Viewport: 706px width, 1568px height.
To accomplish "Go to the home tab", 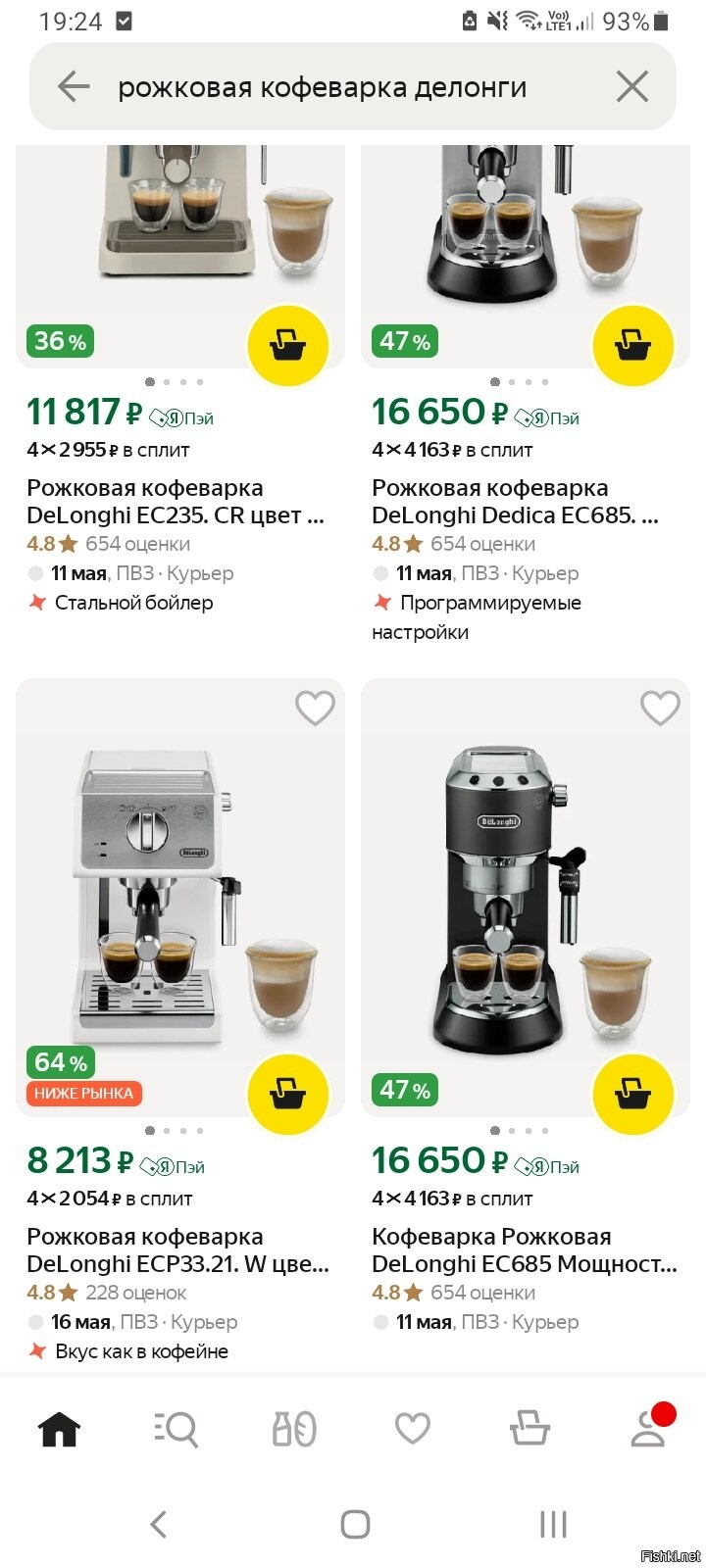I will (x=59, y=1429).
